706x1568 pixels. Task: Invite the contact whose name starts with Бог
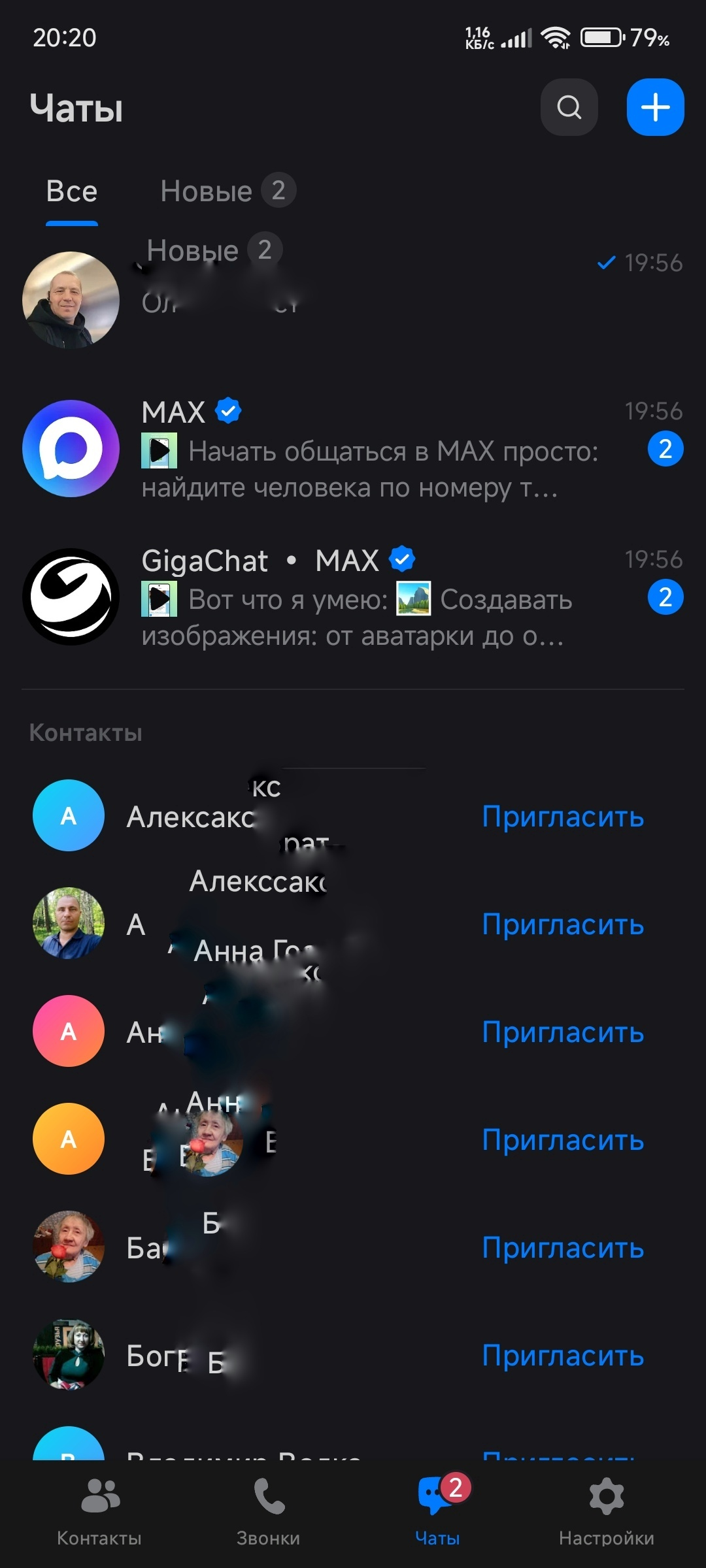563,1356
